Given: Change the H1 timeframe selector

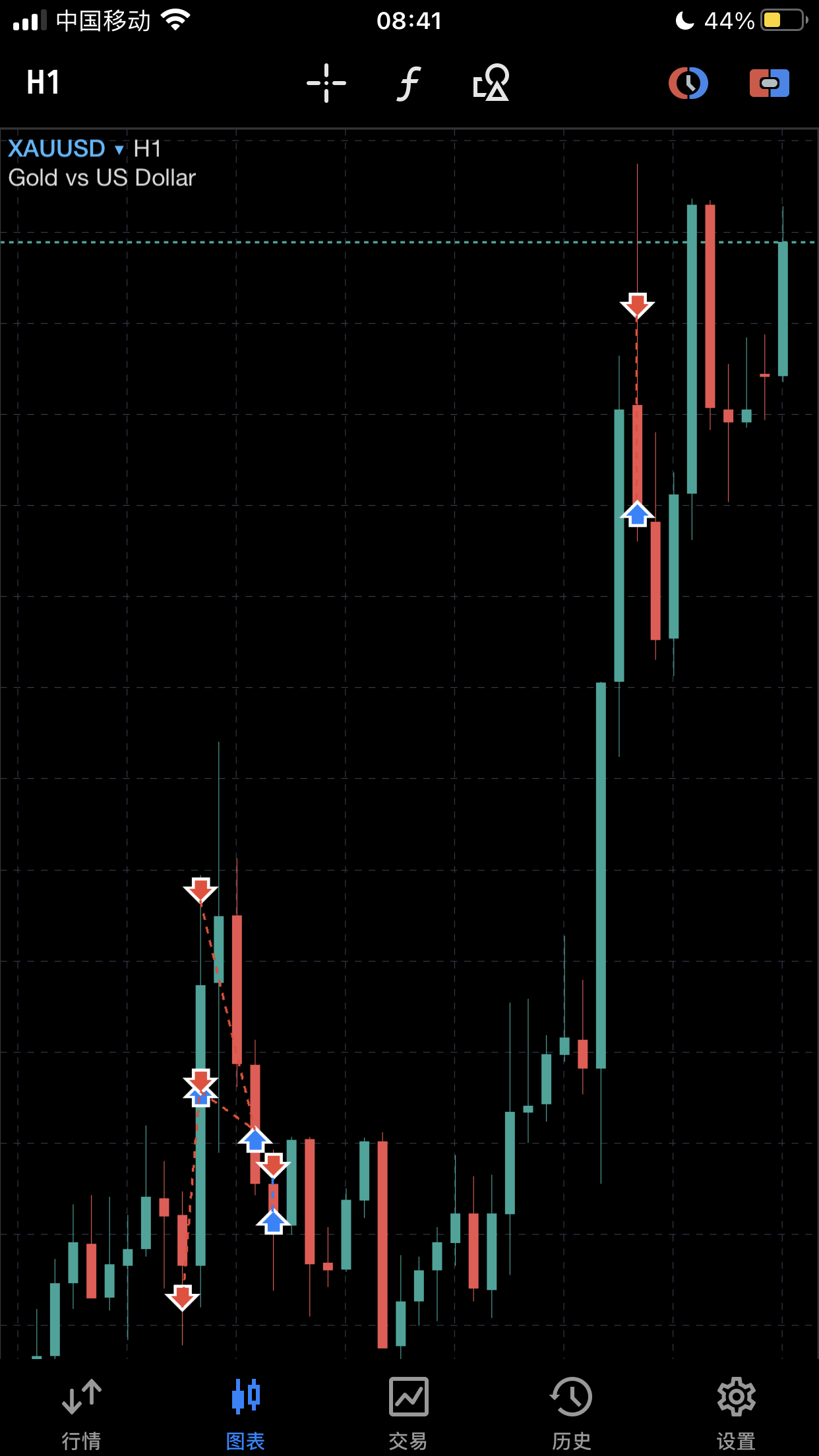Looking at the screenshot, I should point(44,83).
